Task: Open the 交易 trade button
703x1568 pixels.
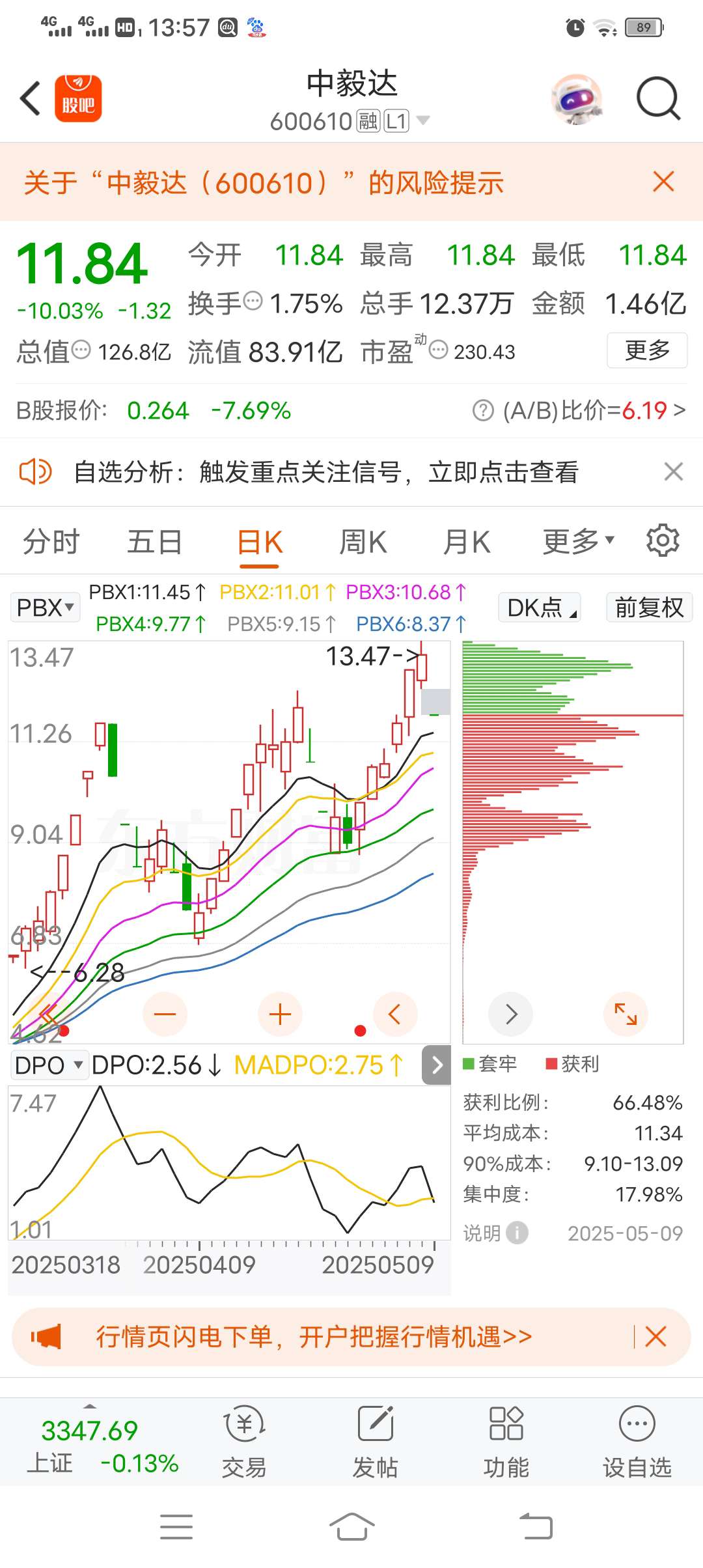Action: tap(244, 1442)
